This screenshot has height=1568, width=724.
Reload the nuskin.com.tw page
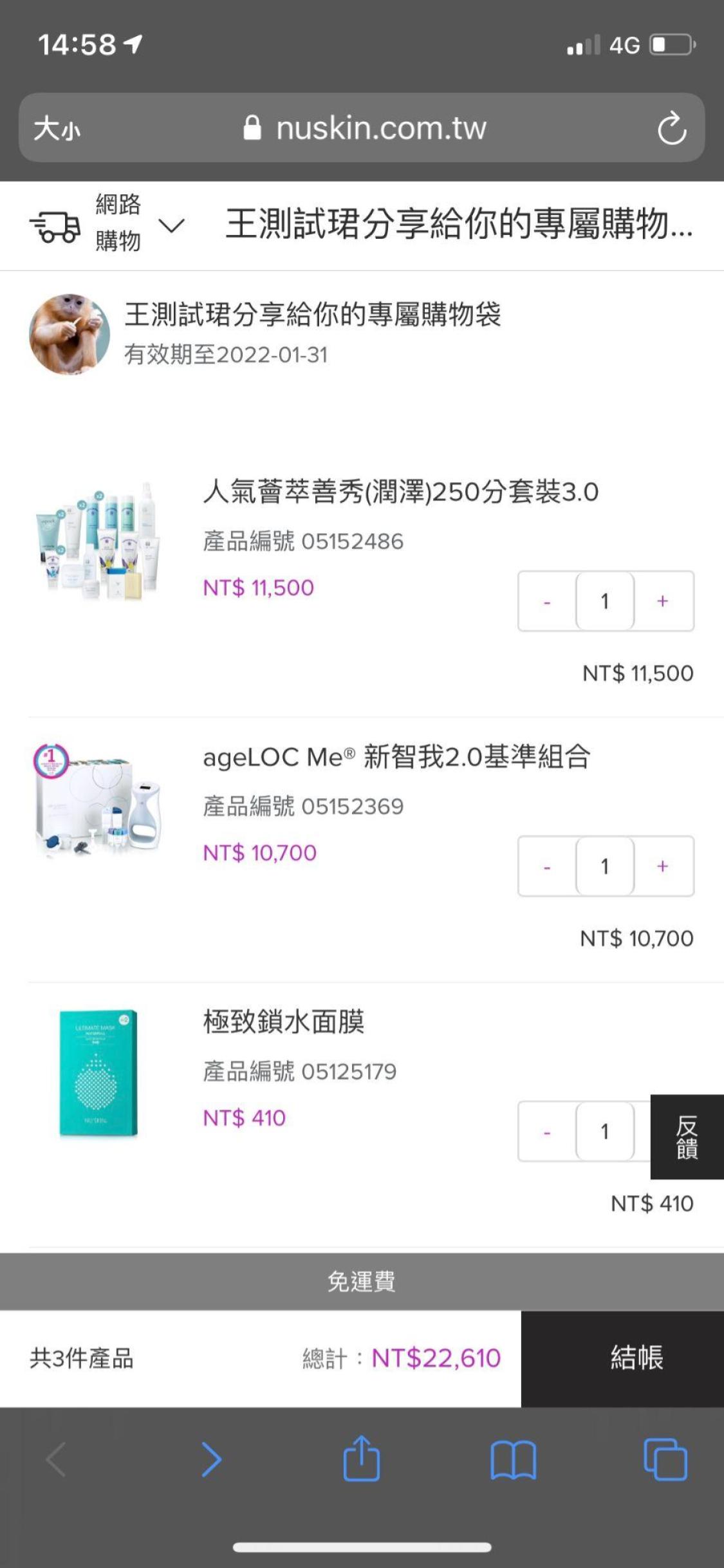[672, 128]
